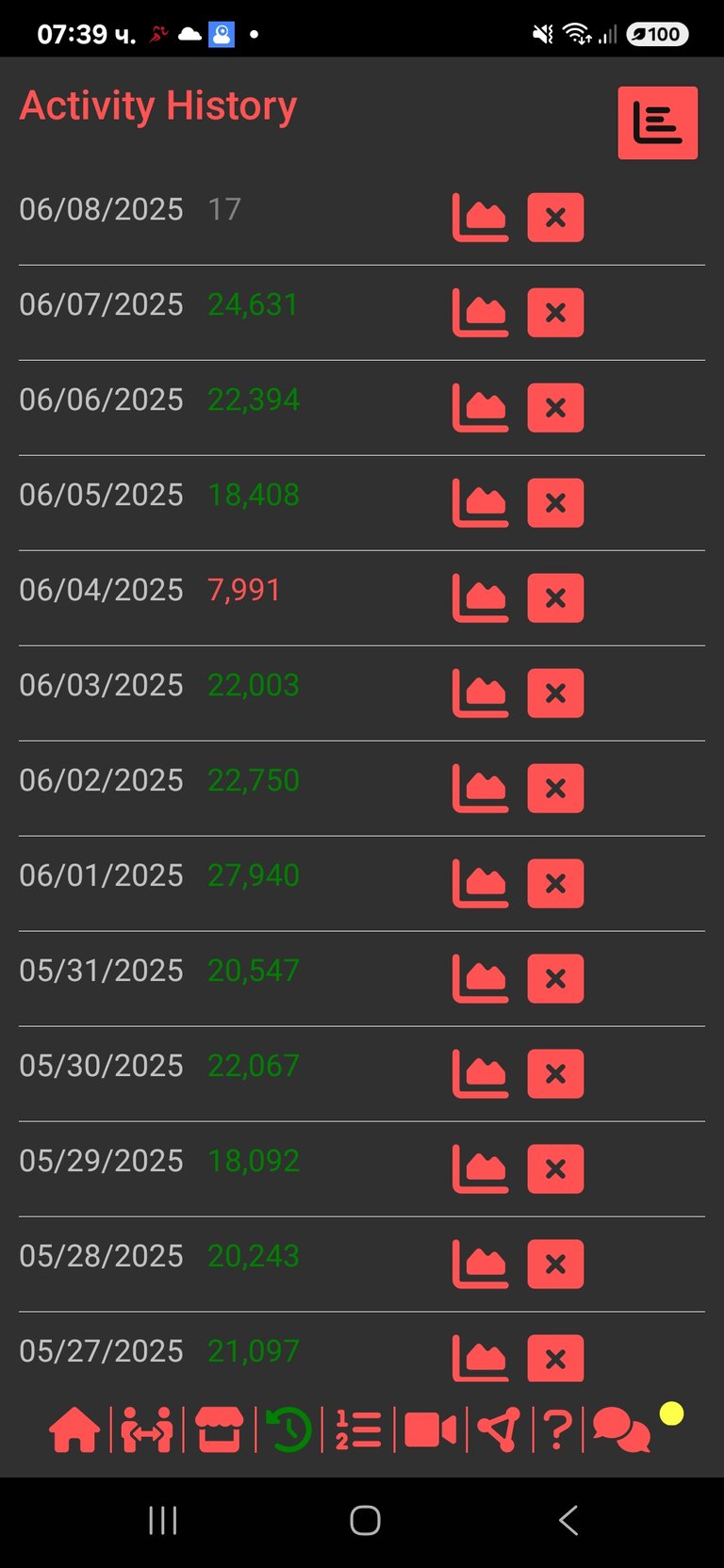Open the people distance icon tab
Screen dimensions: 724x1568
(146, 1429)
